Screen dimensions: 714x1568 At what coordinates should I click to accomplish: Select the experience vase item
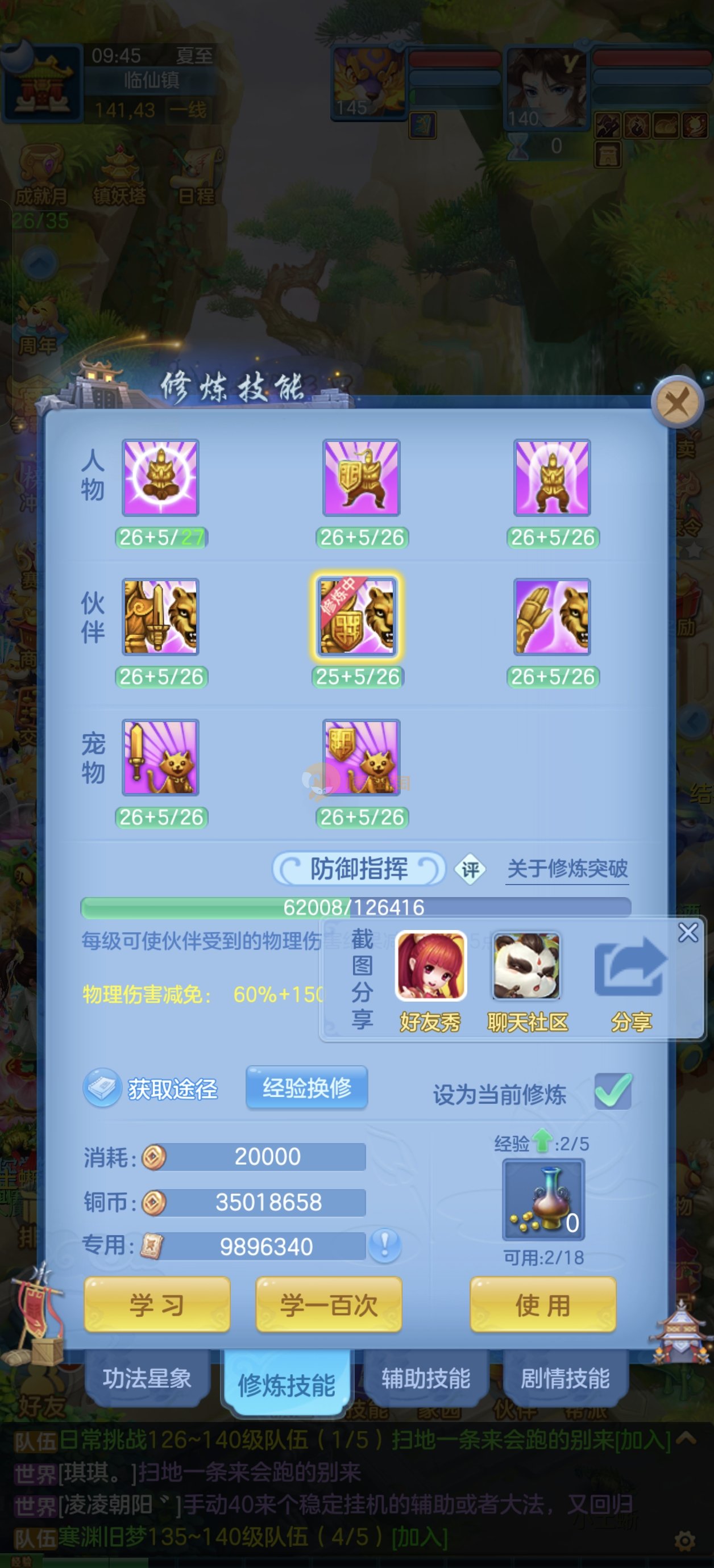pyautogui.click(x=543, y=1199)
